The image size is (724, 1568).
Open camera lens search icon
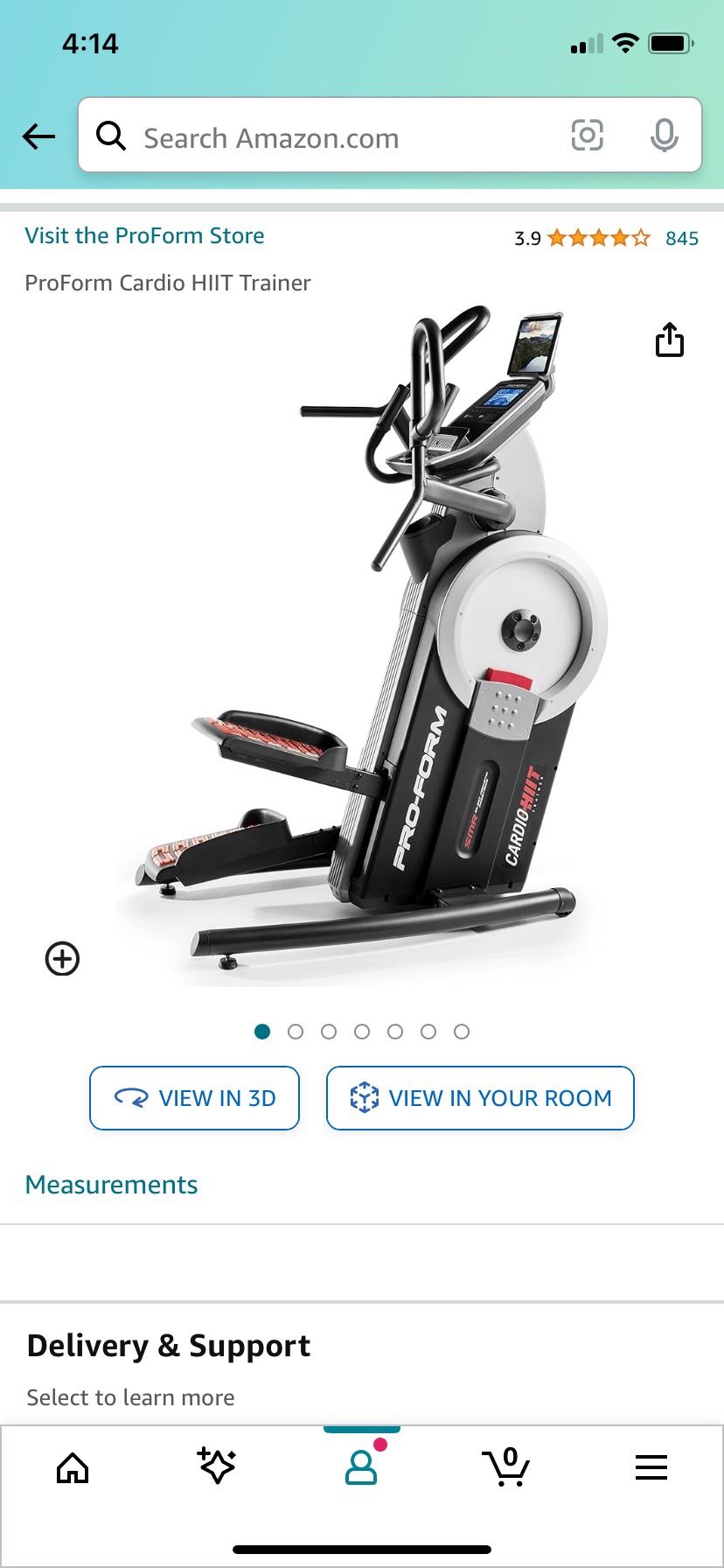[587, 136]
